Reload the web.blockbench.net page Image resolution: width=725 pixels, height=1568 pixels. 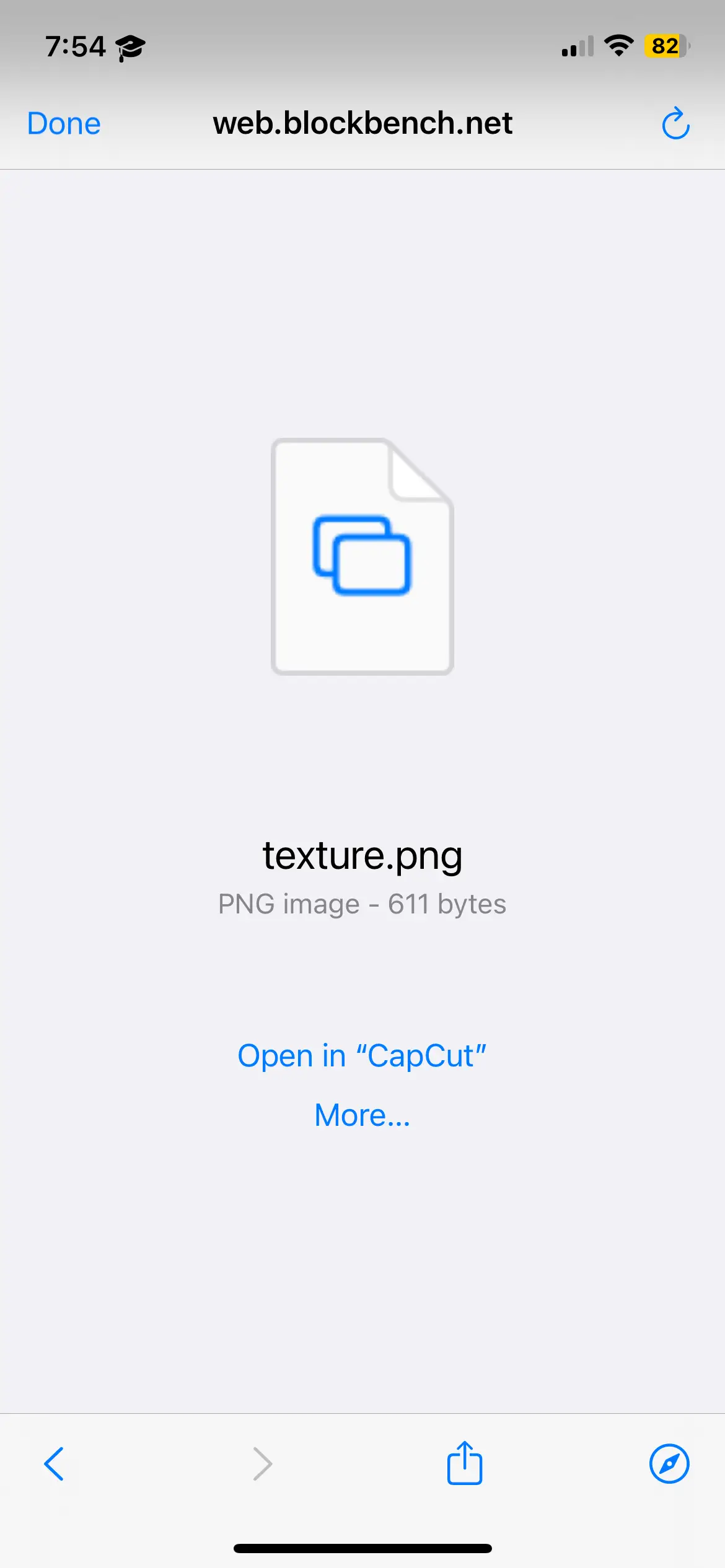coord(675,124)
